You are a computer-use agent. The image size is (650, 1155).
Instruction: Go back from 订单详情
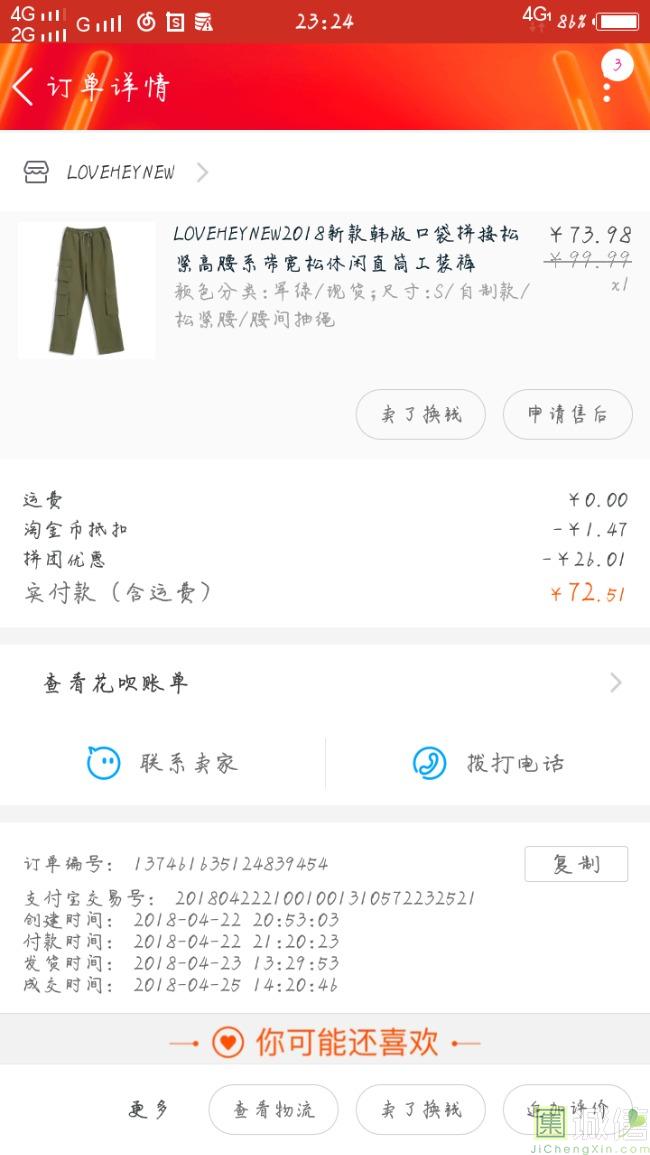24,87
